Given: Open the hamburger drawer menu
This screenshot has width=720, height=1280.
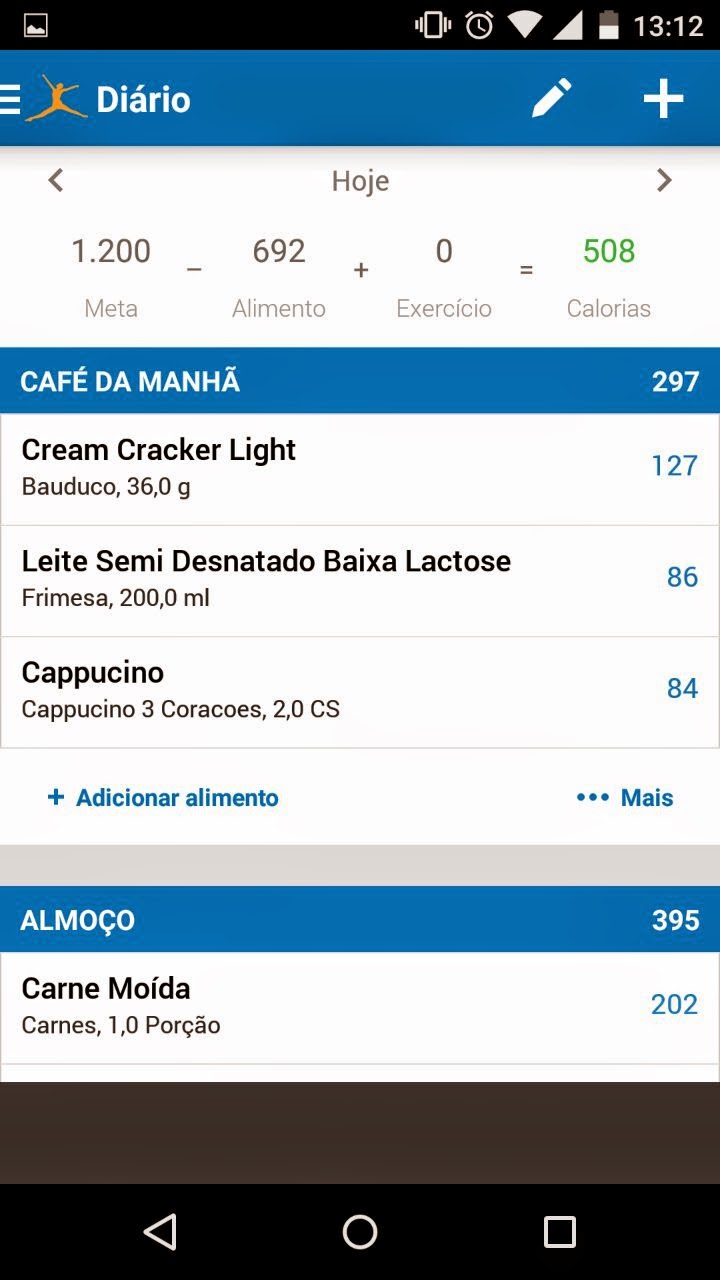Looking at the screenshot, I should pos(10,99).
